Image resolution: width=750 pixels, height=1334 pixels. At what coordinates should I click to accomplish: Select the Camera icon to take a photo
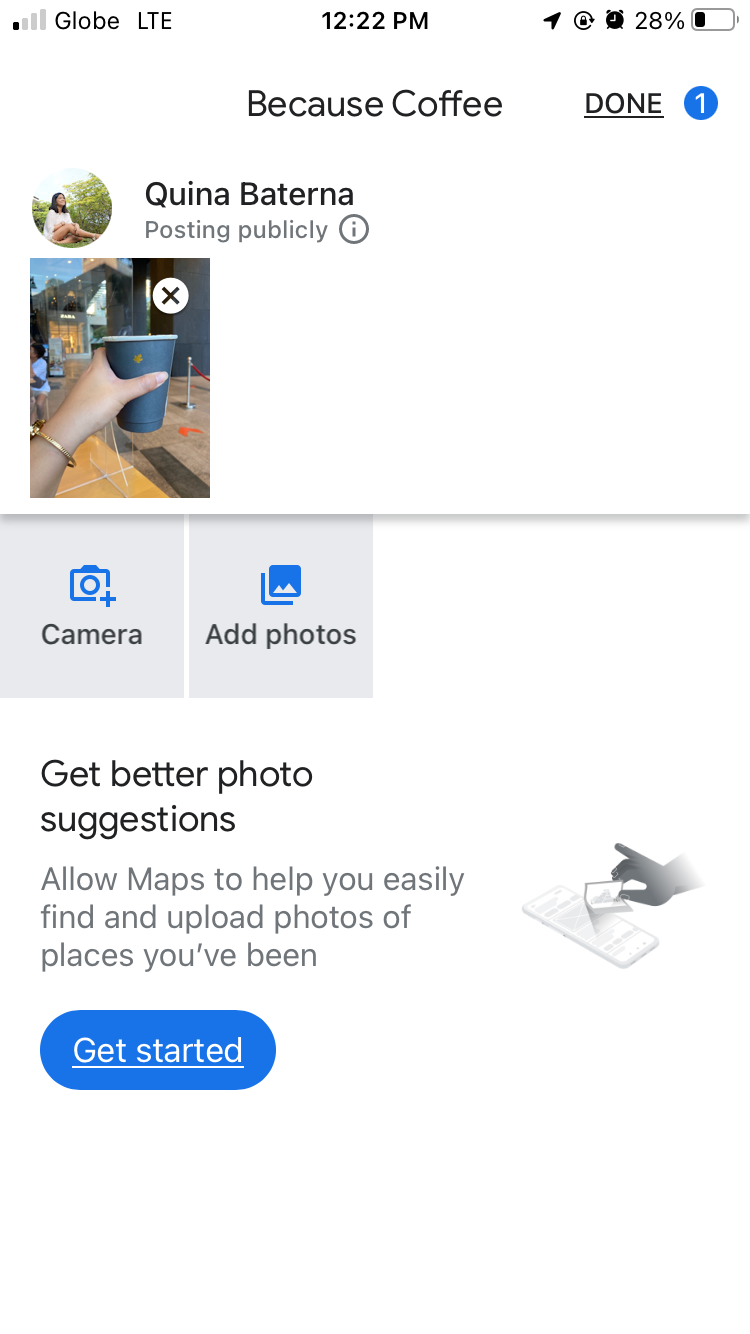tap(92, 585)
